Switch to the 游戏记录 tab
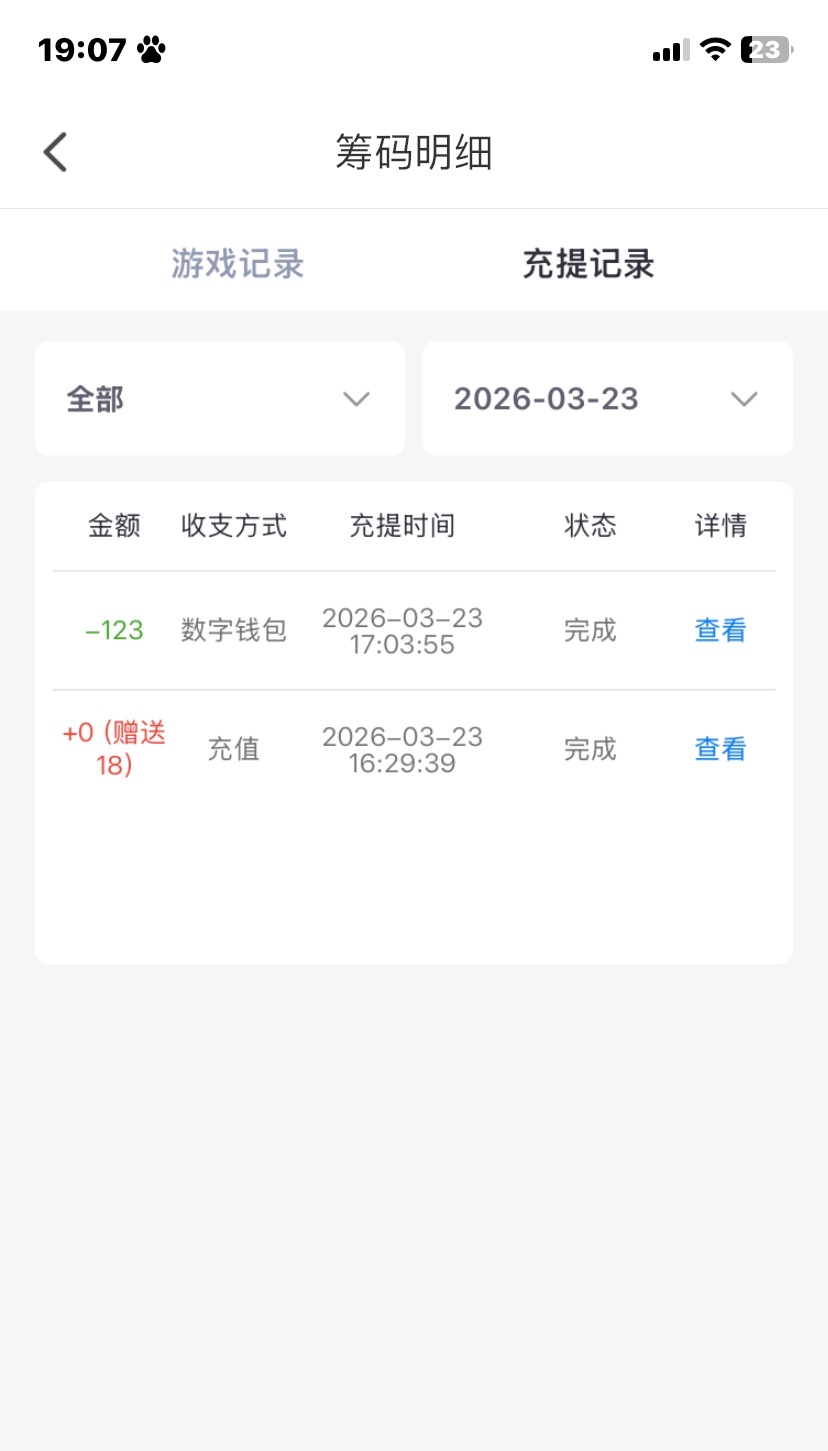 237,264
